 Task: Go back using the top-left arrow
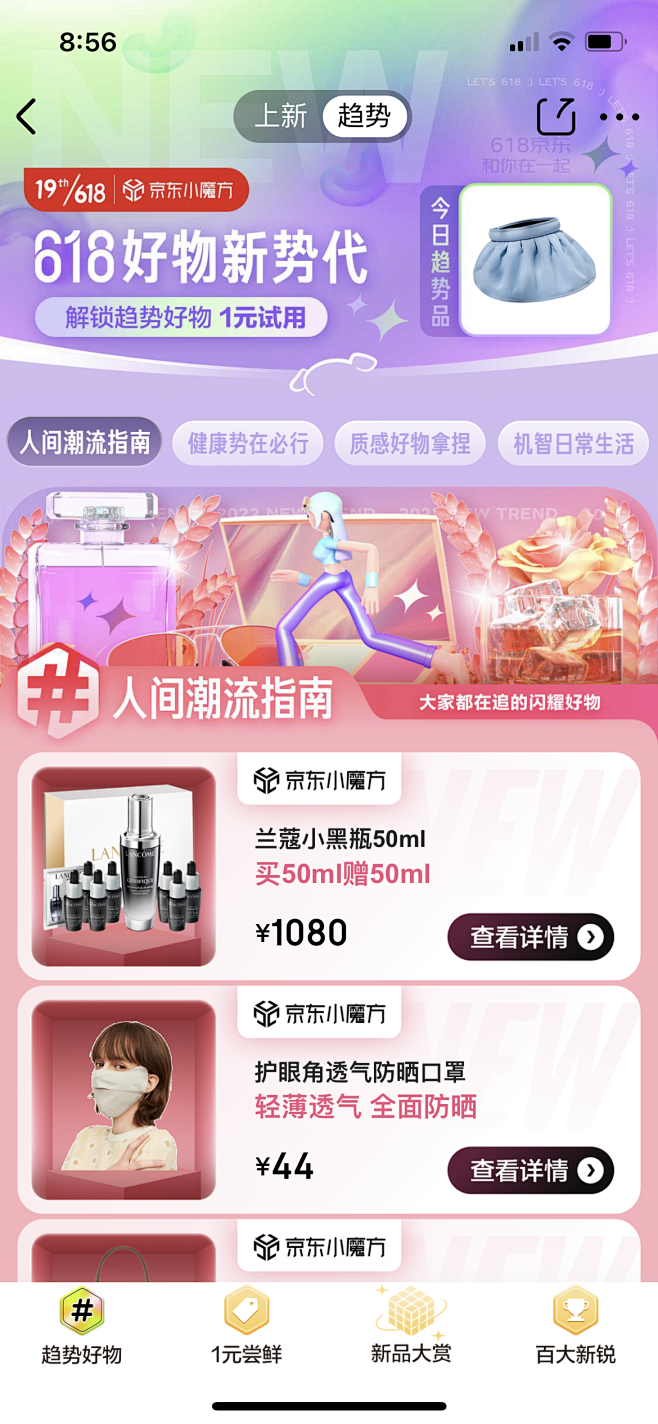tap(27, 117)
